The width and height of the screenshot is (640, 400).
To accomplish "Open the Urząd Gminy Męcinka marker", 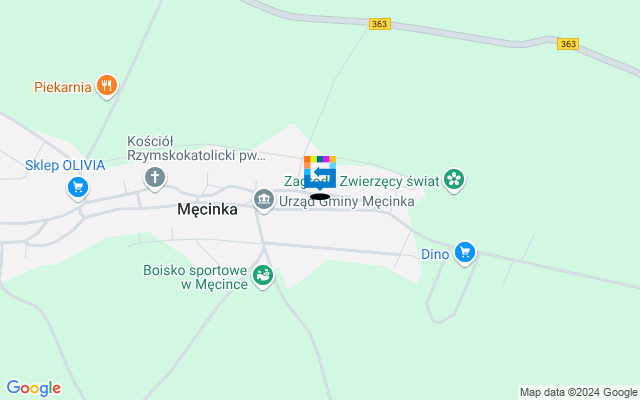I will click(264, 201).
